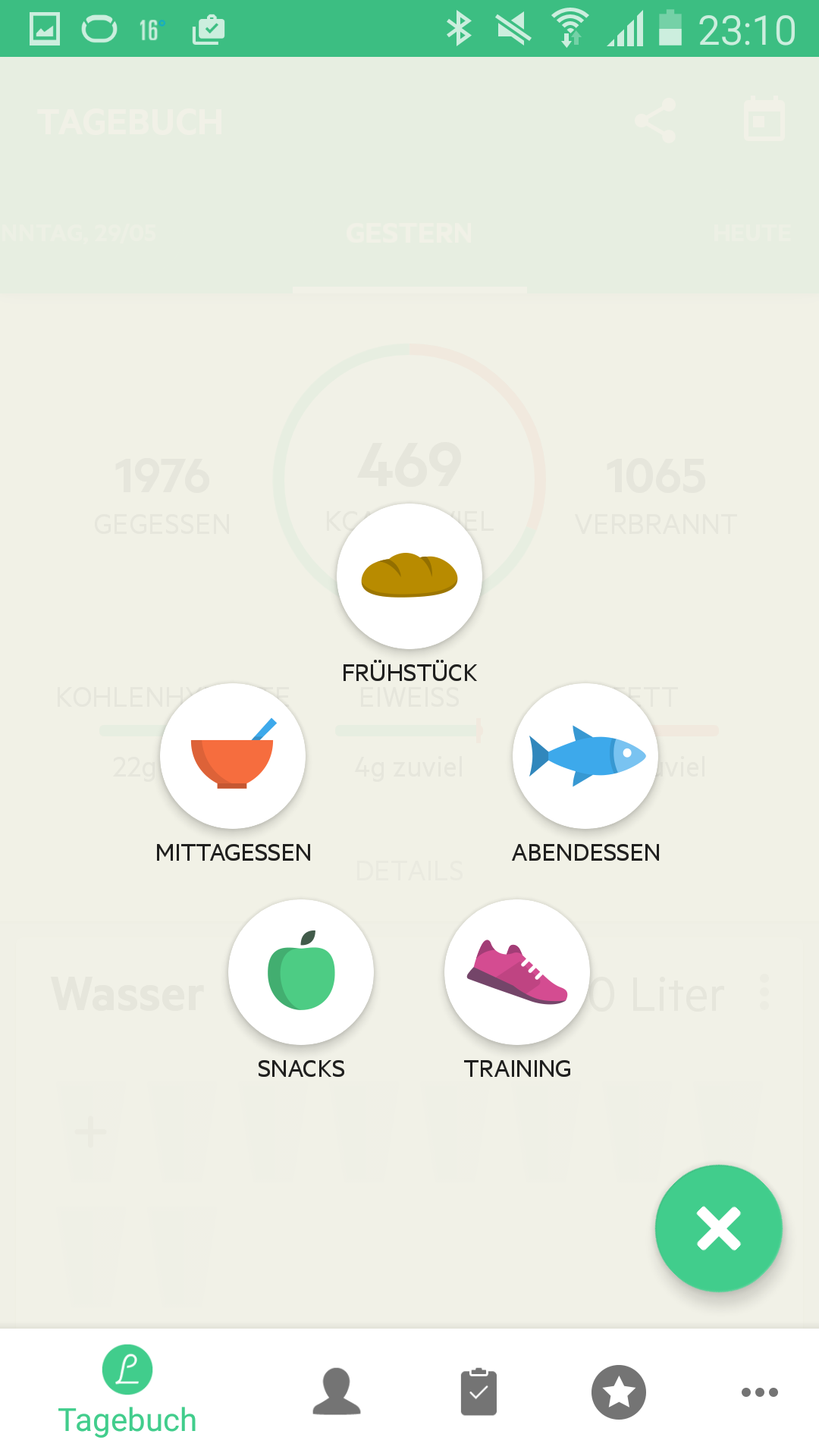
Task: Open the clipboard checklist tab
Action: [x=479, y=1392]
